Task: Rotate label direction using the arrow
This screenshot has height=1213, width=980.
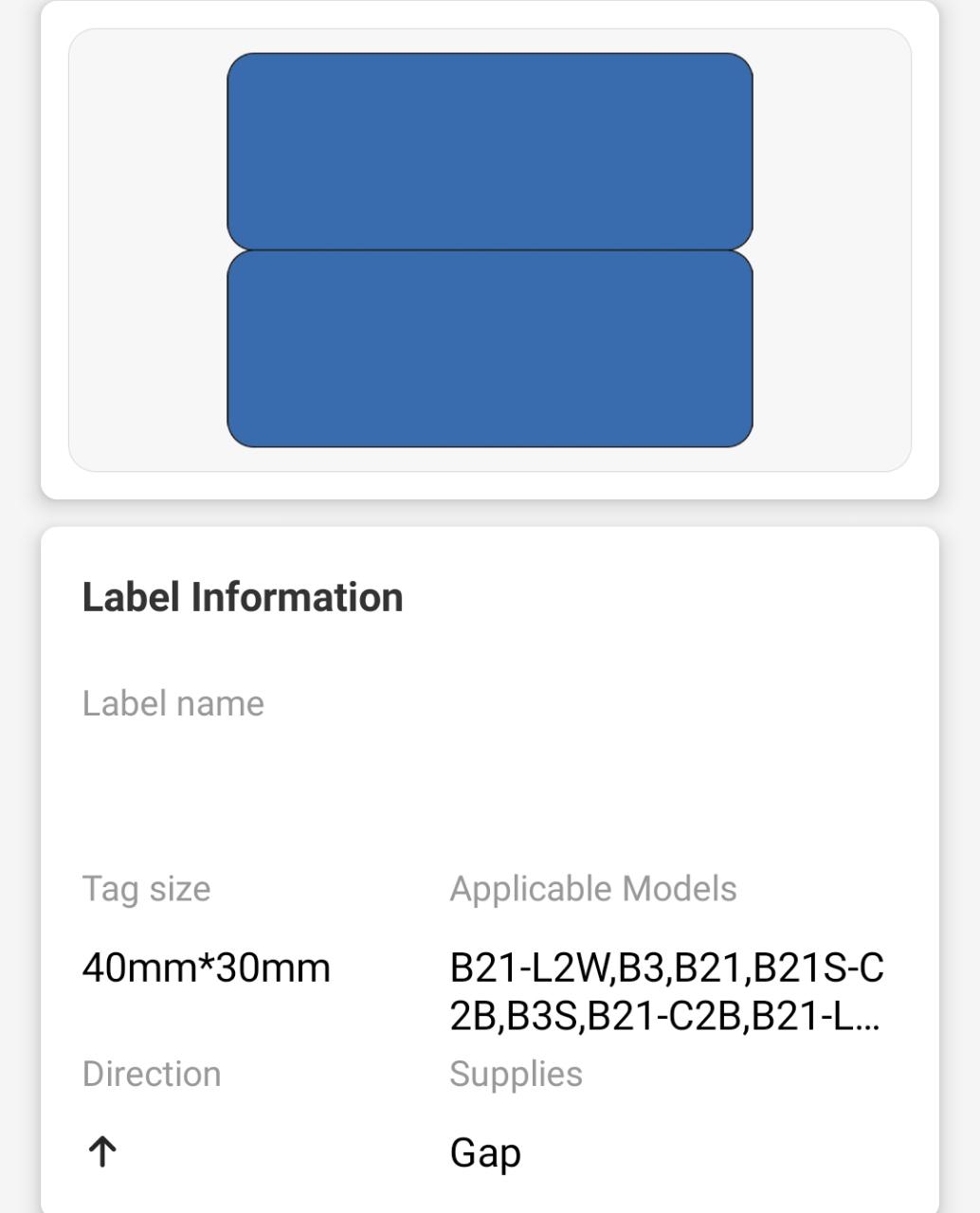Action: pyautogui.click(x=102, y=1151)
